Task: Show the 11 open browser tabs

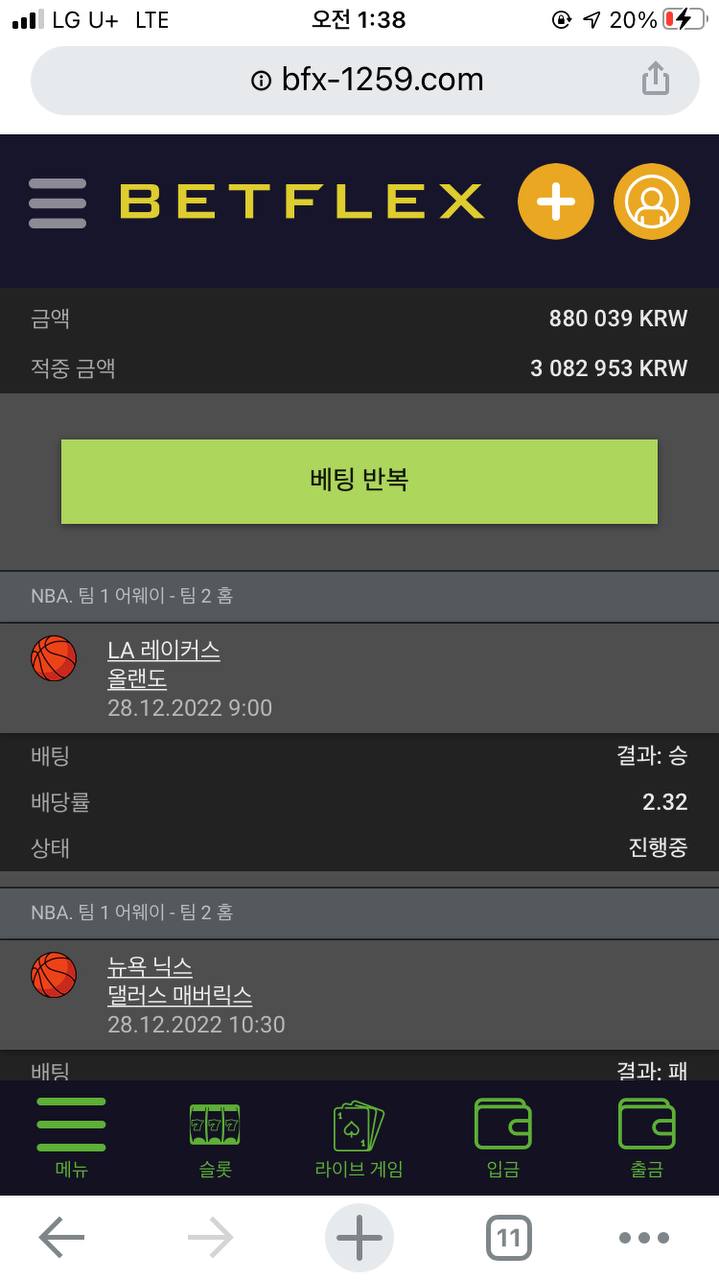Action: [x=508, y=1239]
